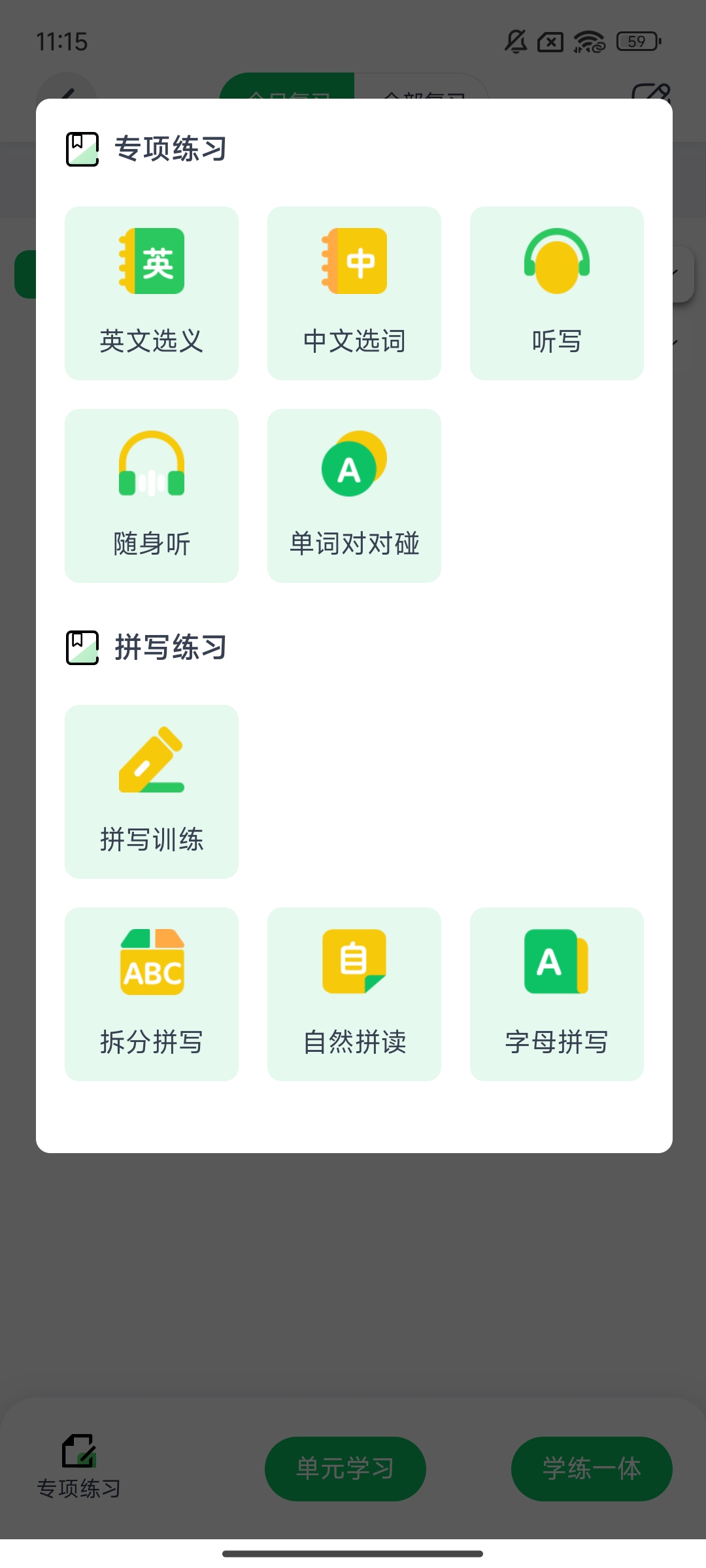Start 中文选词 exercise
This screenshot has width=706, height=1568.
[354, 293]
